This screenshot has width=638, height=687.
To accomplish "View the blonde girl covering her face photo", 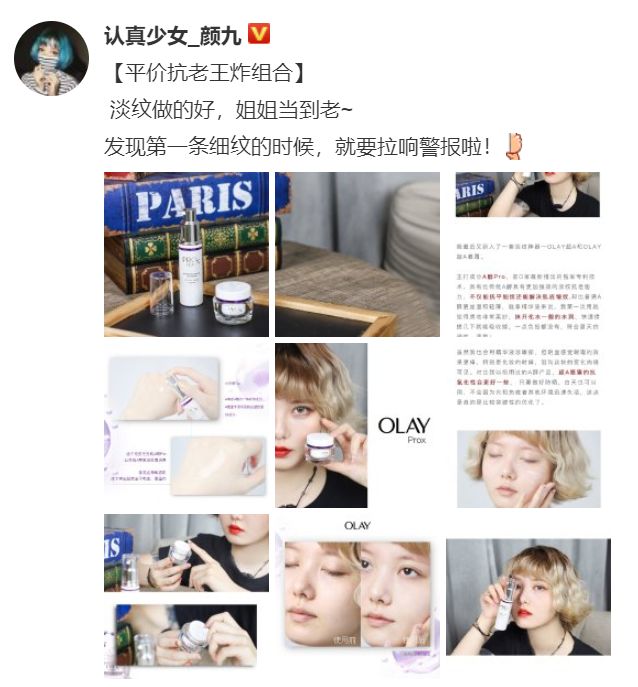I will pos(528,468).
